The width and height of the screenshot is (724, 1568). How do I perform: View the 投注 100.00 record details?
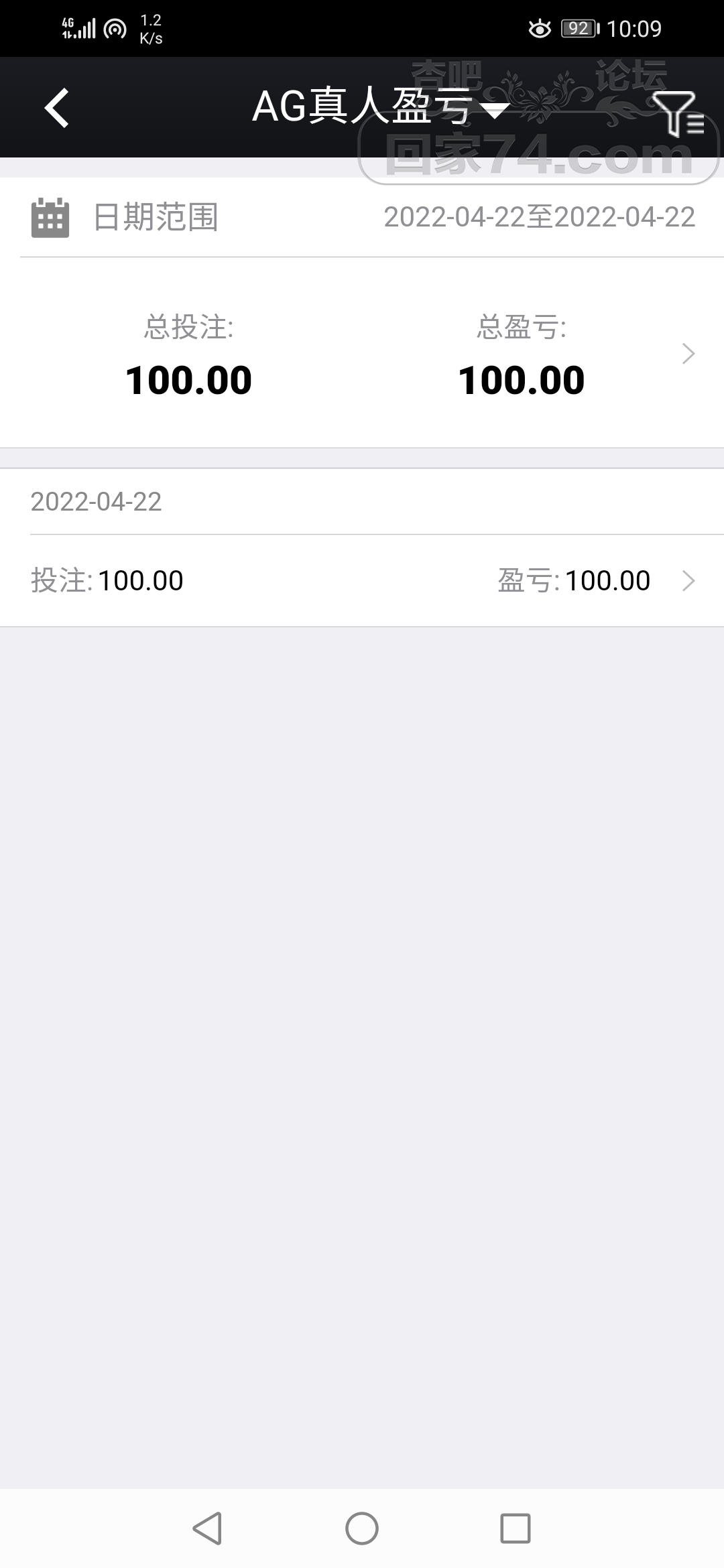pos(362,580)
